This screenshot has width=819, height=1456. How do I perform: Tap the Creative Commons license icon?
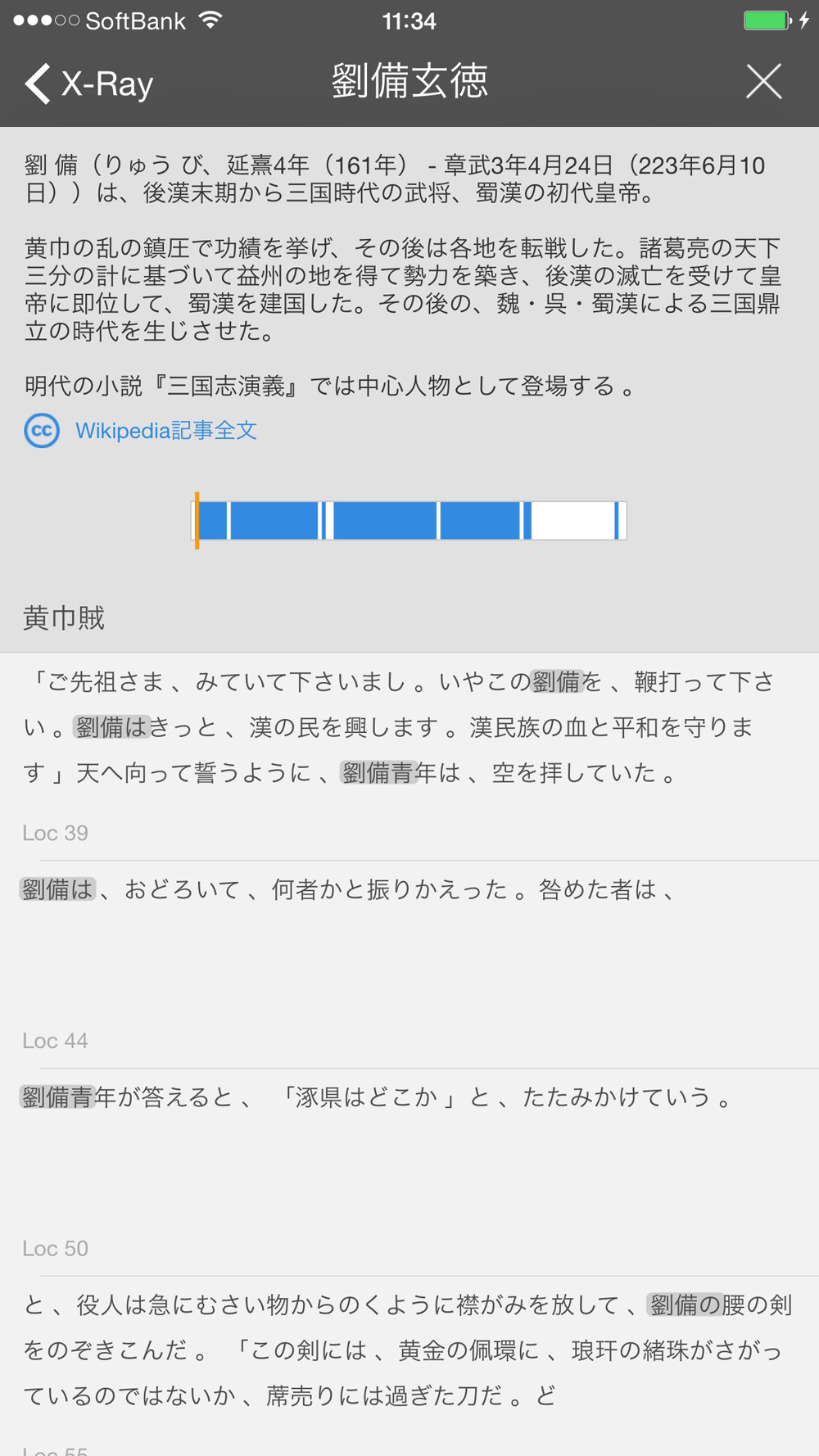click(x=43, y=431)
